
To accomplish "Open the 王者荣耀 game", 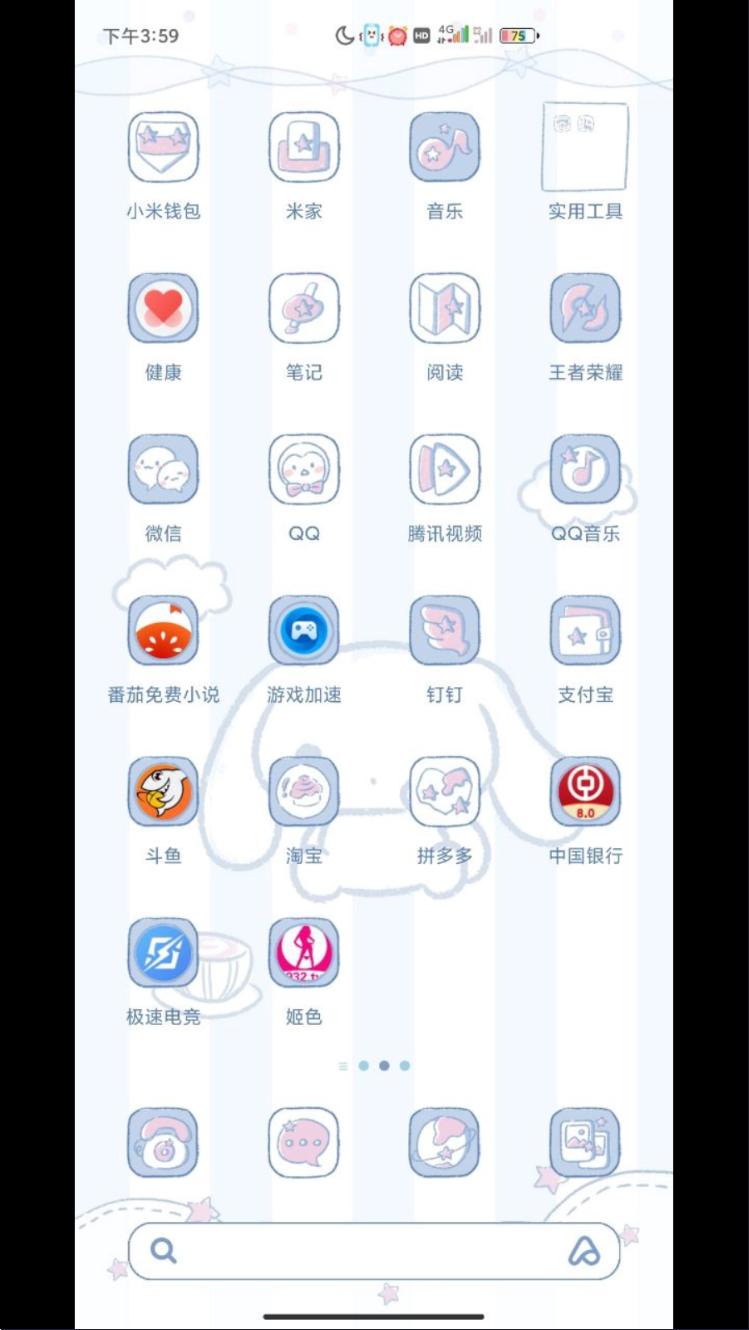I will (585, 308).
